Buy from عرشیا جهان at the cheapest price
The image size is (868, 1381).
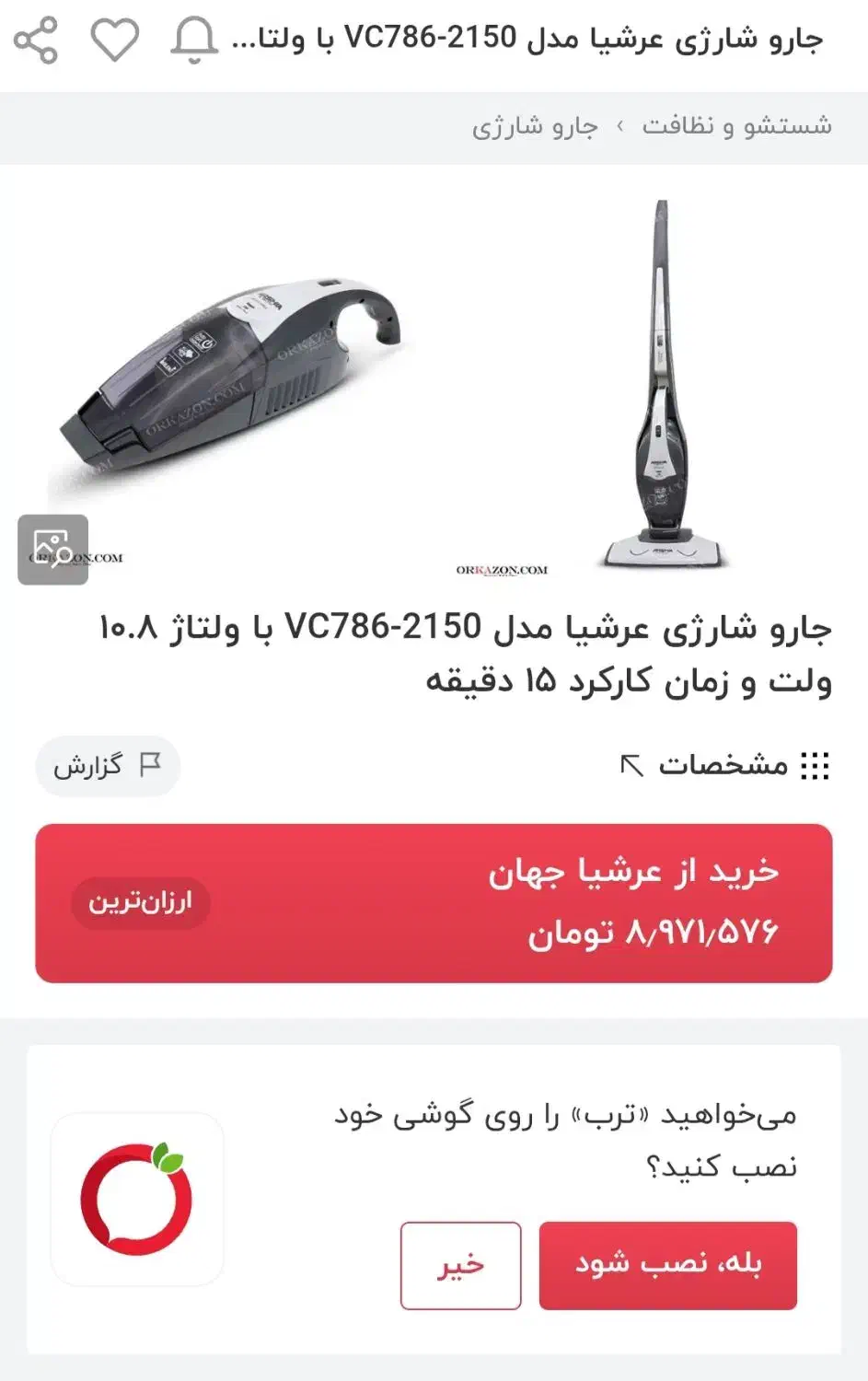(x=434, y=902)
